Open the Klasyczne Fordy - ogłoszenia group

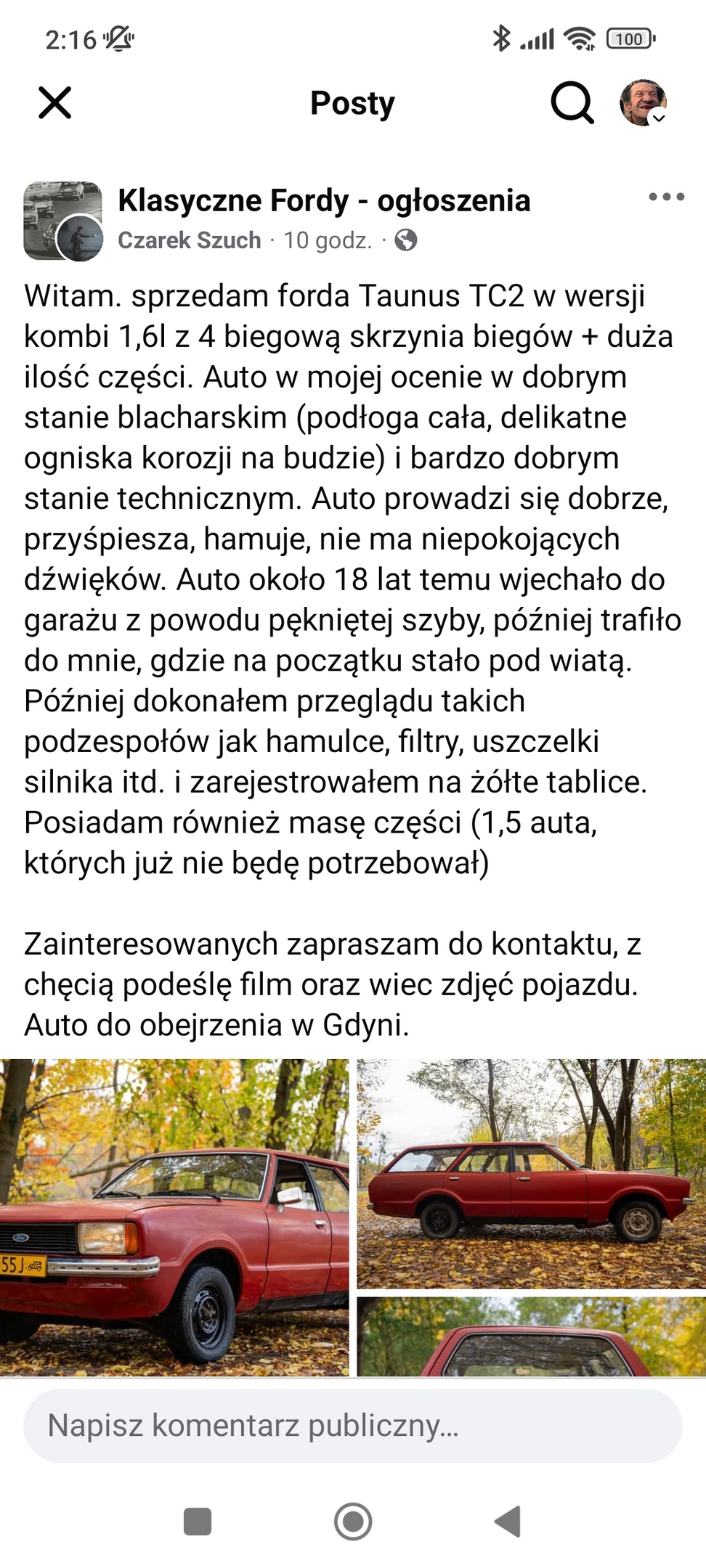click(x=324, y=200)
